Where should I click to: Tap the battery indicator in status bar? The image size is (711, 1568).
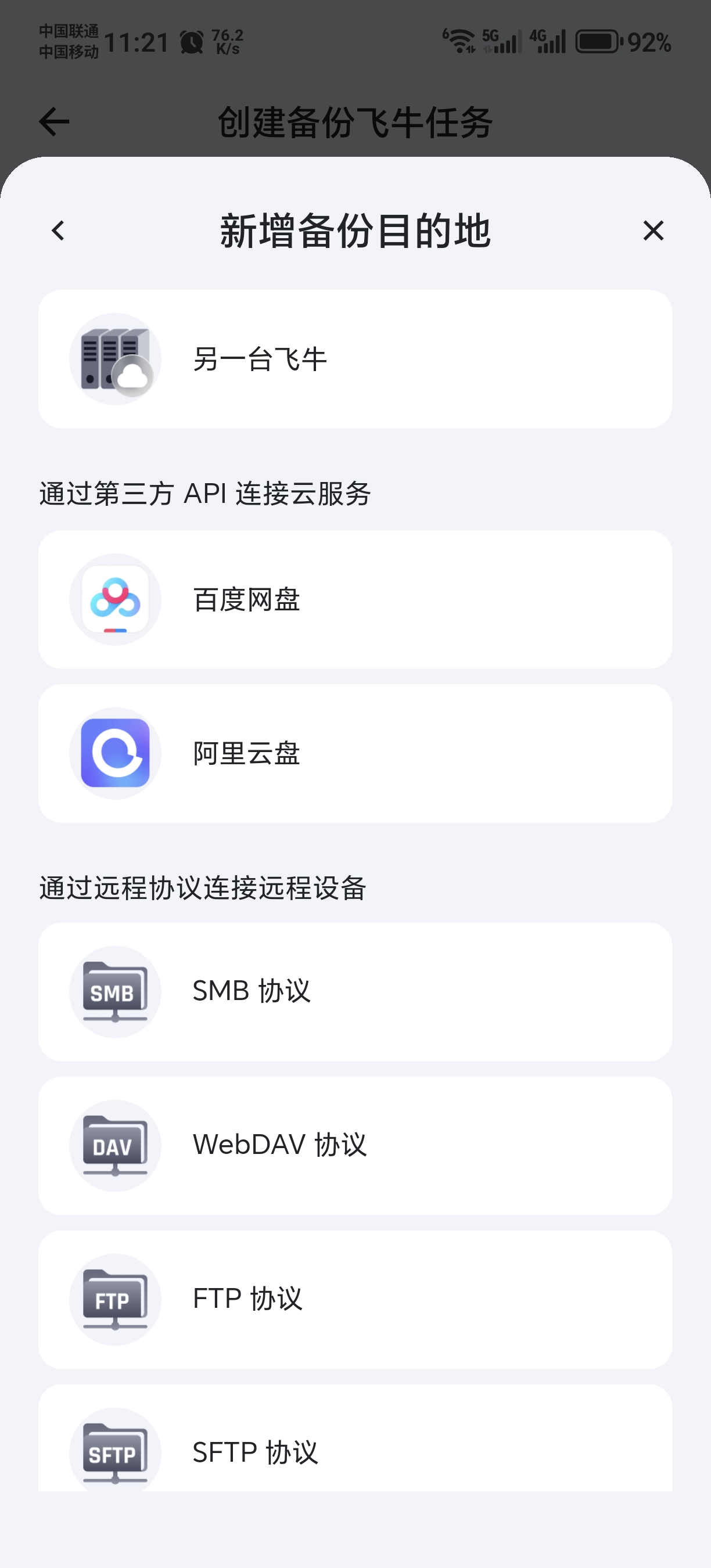pyautogui.click(x=598, y=40)
